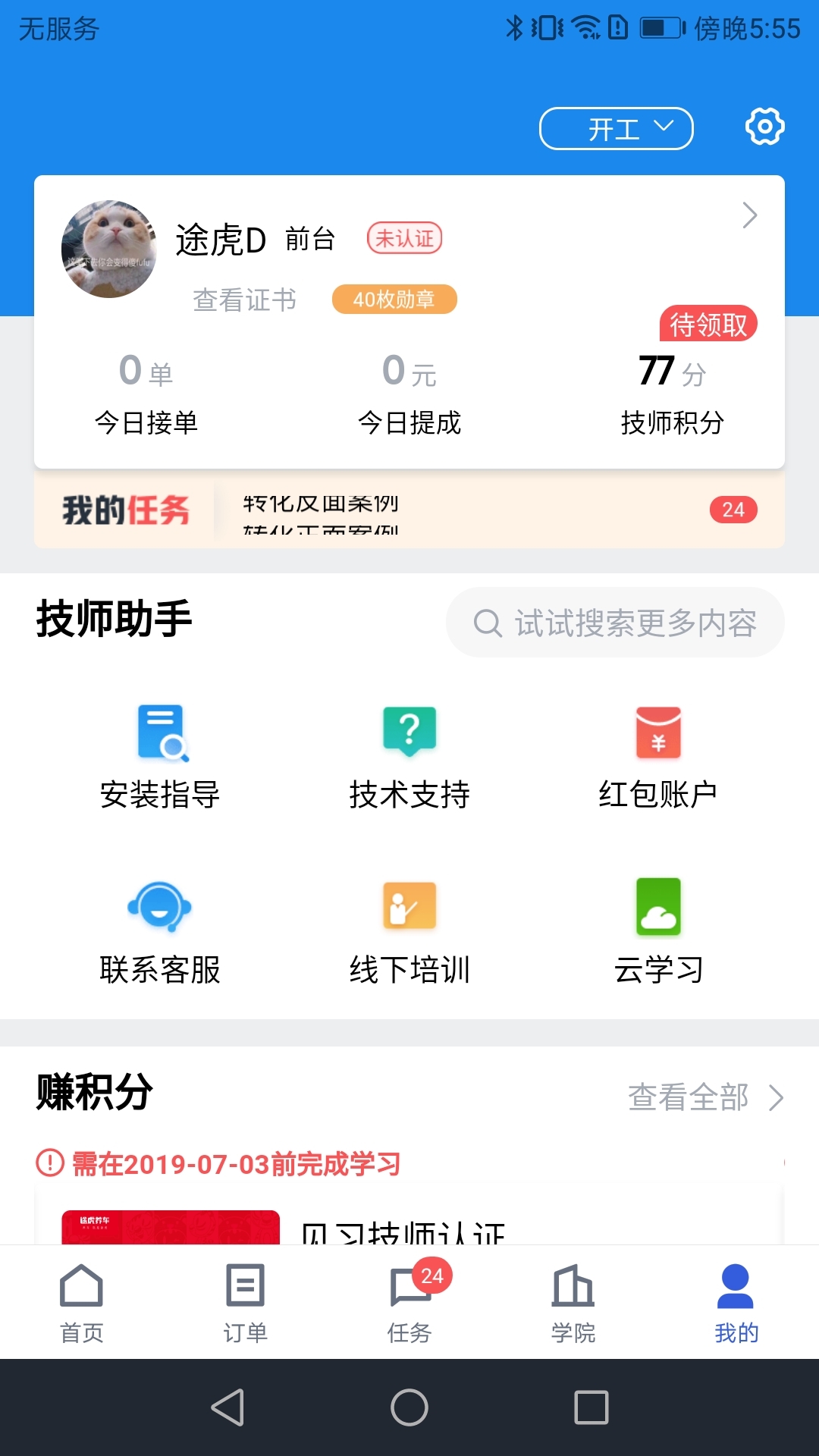819x1456 pixels.
Task: Open the settings gear in top bar
Action: click(x=765, y=127)
